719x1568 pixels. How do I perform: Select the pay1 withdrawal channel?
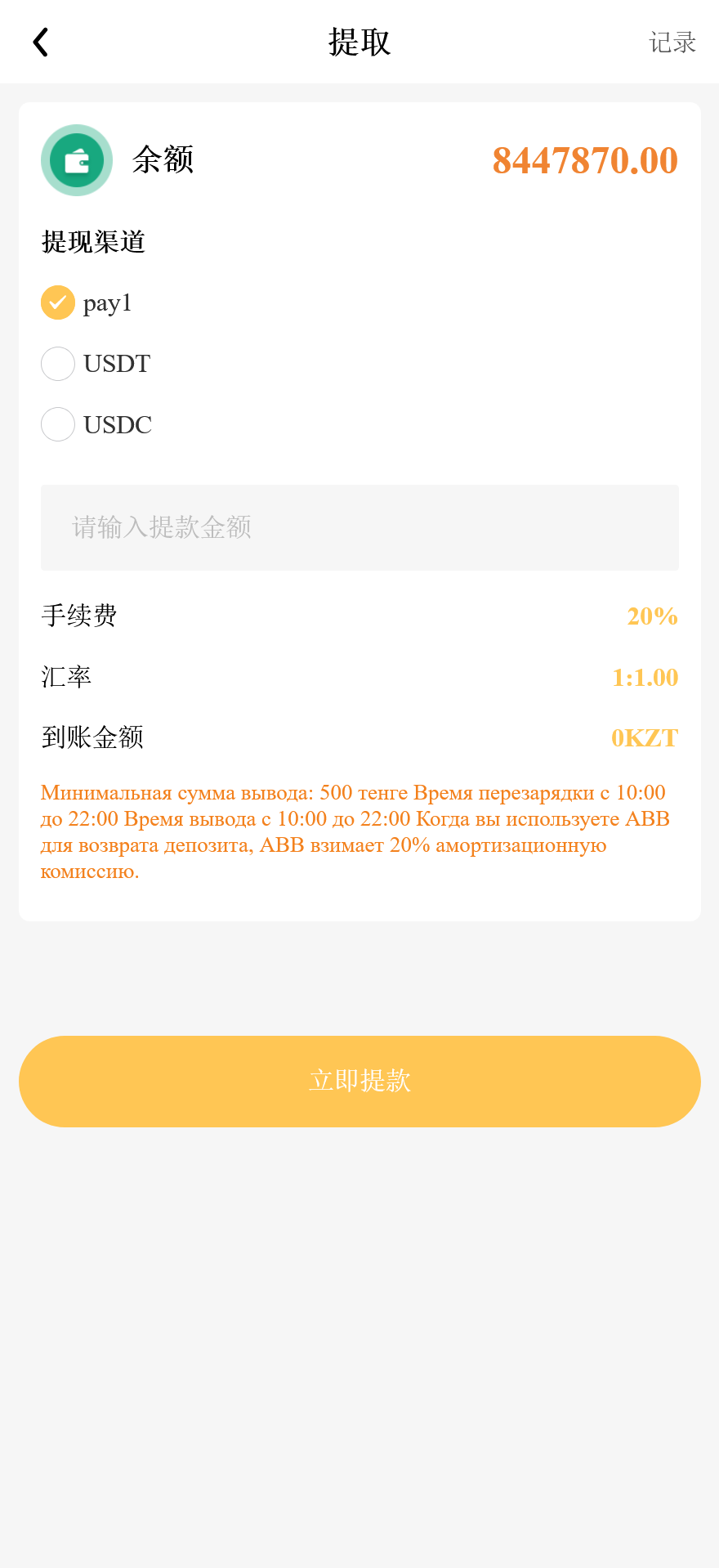coord(107,302)
